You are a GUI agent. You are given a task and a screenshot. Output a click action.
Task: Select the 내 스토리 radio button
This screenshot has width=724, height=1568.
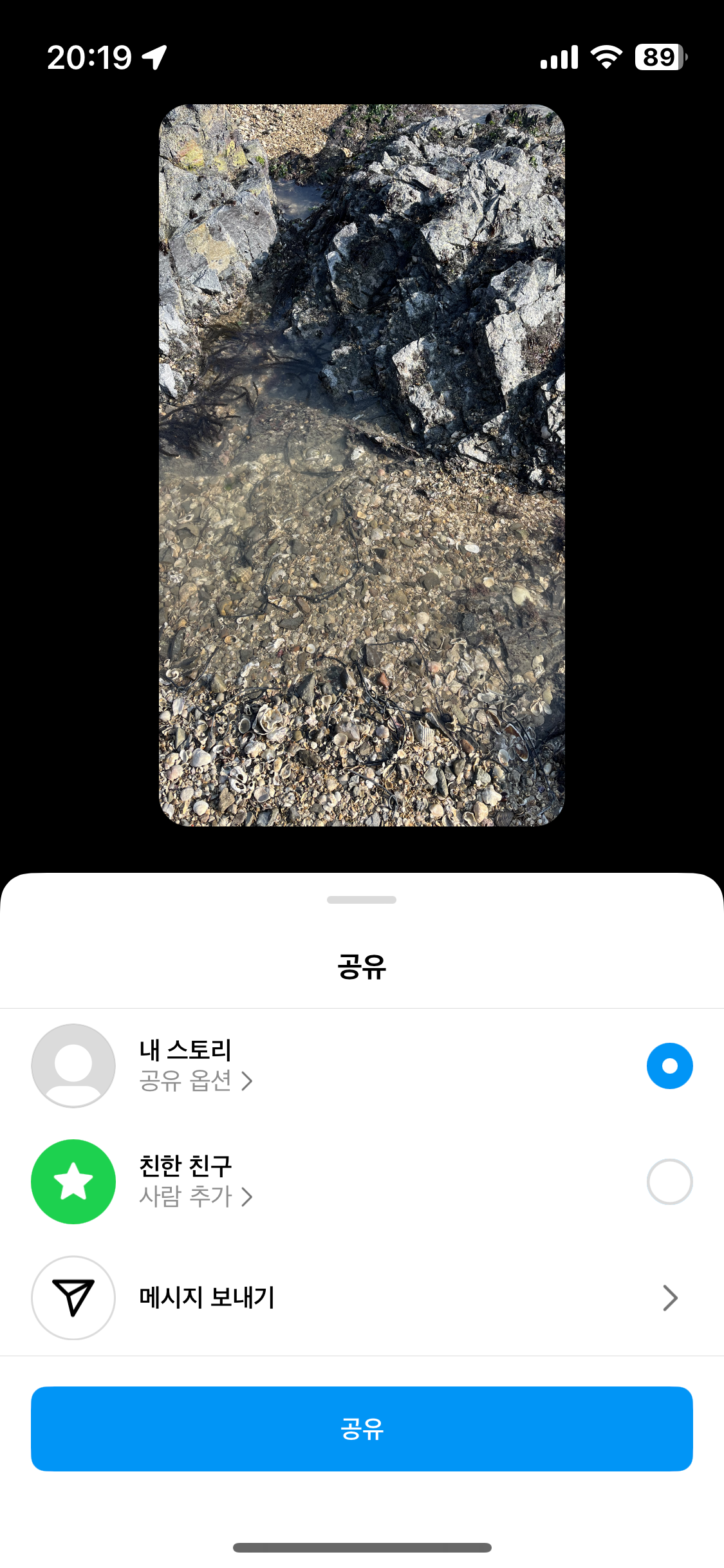pos(669,1065)
